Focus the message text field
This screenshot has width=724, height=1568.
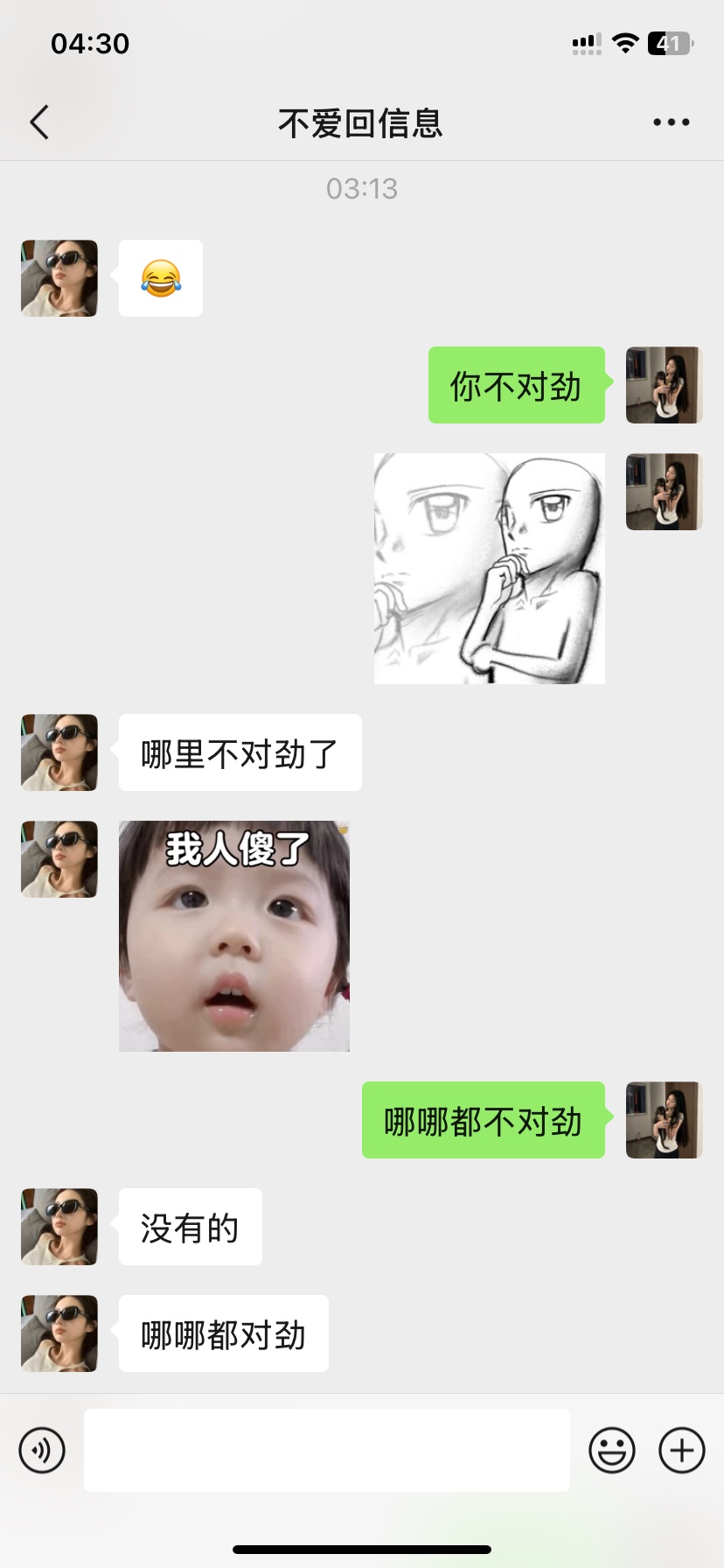pyautogui.click(x=326, y=1450)
